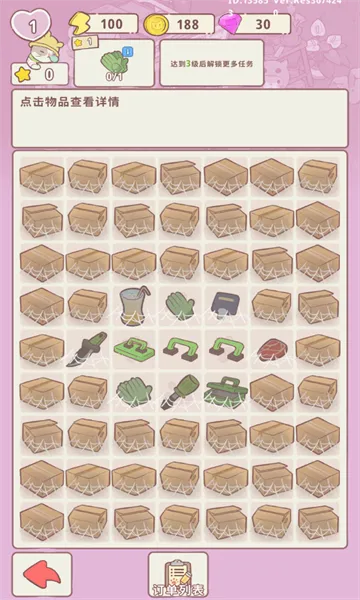
Task: Select the black-bladed knife with green handle
Action: tap(87, 349)
